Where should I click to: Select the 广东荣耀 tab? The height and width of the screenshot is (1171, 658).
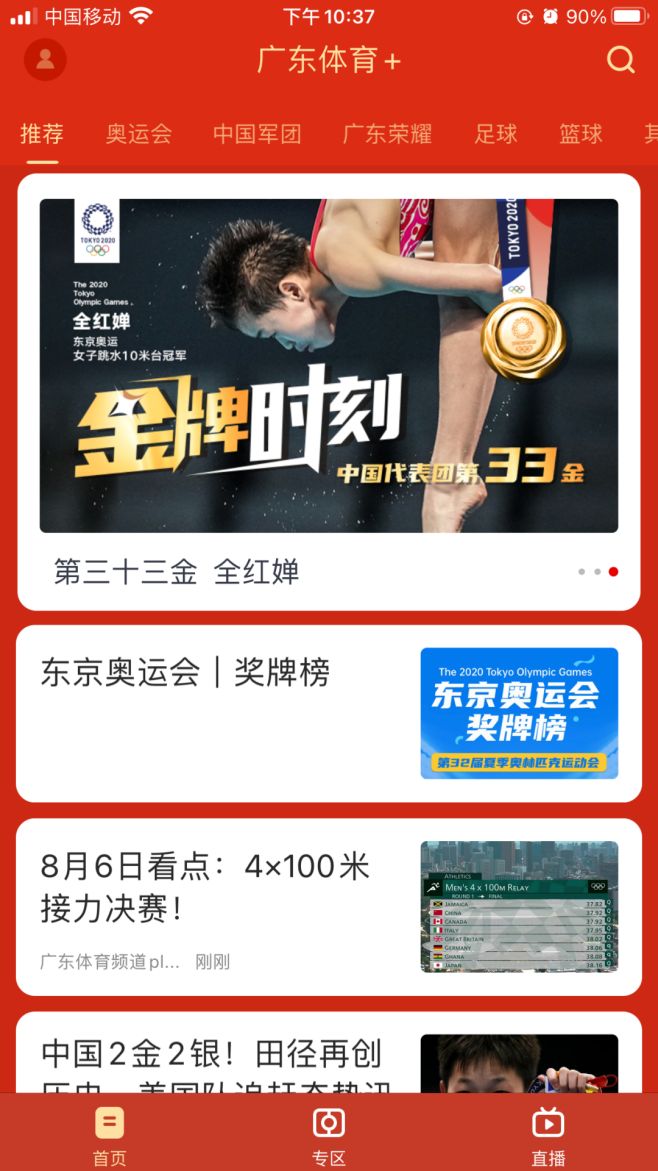[387, 134]
